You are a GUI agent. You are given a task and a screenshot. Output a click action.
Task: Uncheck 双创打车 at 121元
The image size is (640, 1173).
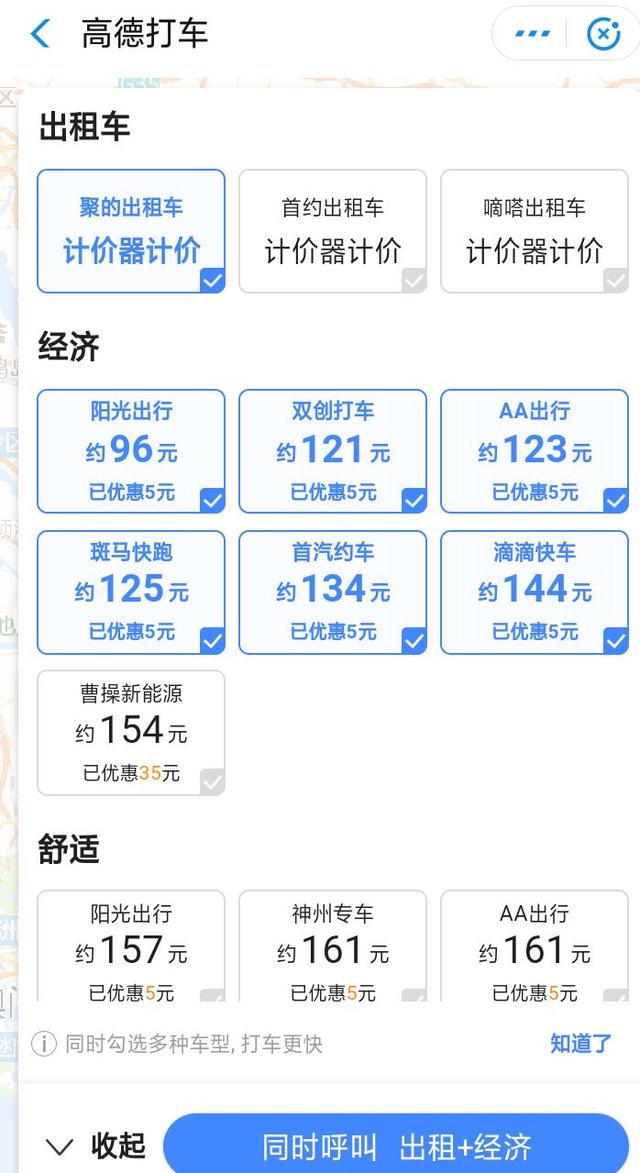[332, 451]
